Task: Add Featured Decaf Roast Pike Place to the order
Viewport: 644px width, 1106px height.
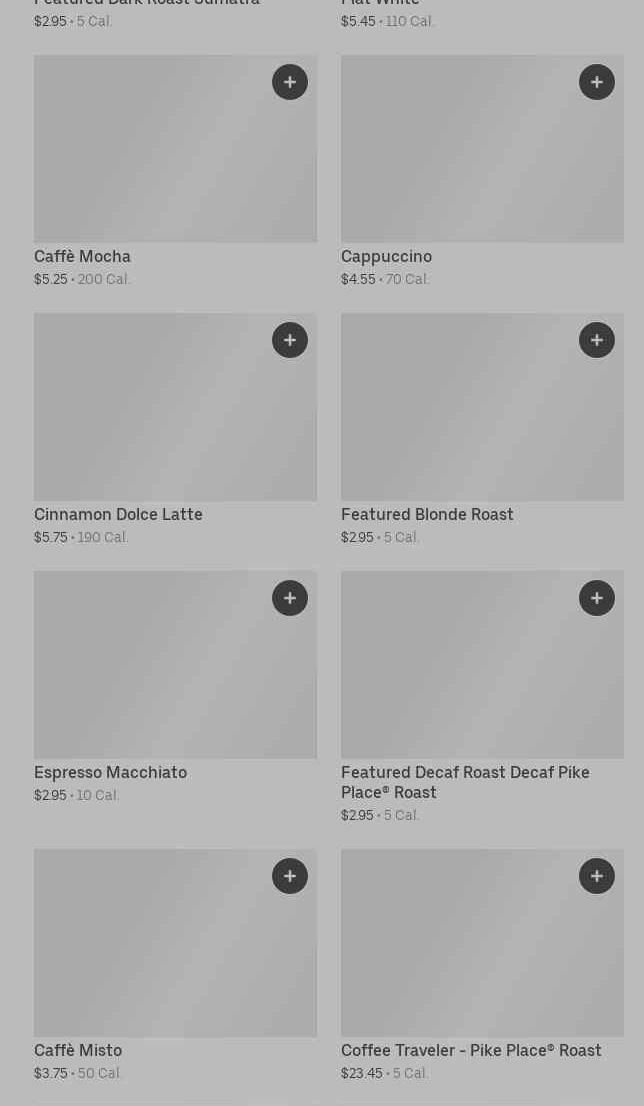Action: 597,598
